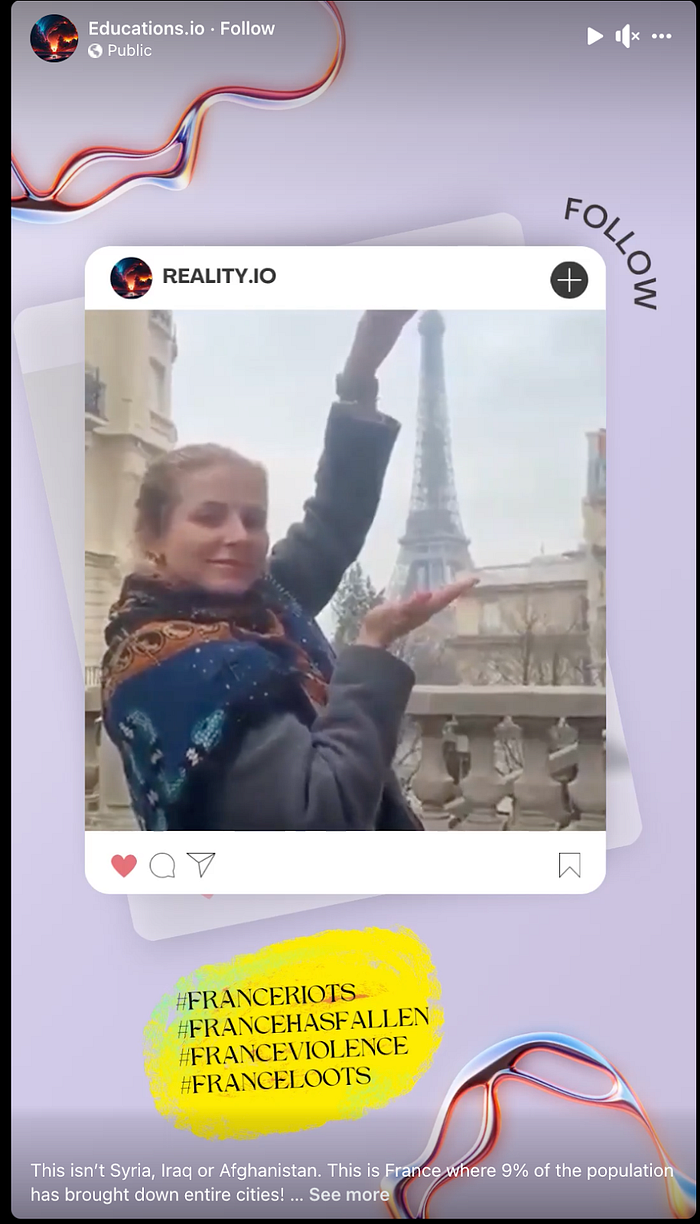Open the three-dot overflow menu
Screen dimensions: 700x1224
tap(662, 37)
